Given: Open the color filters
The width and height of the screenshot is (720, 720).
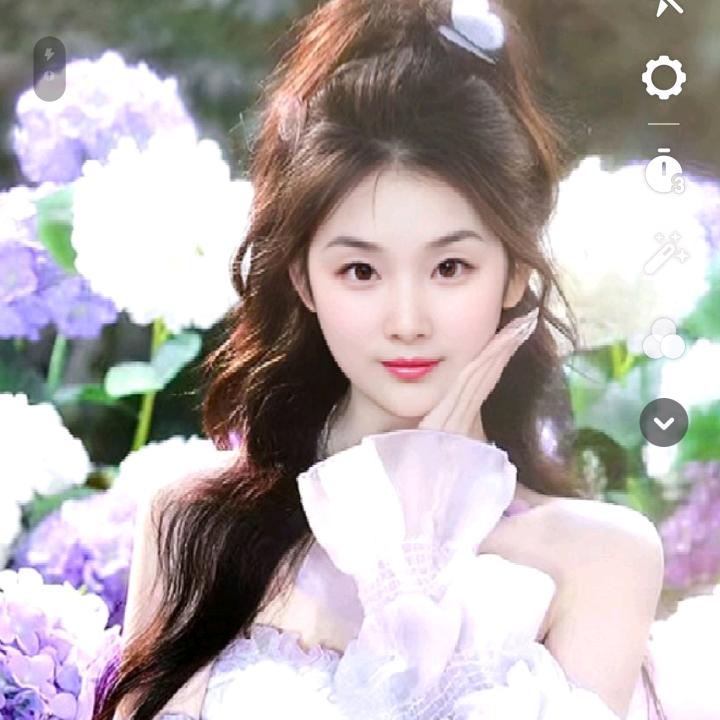Looking at the screenshot, I should click(664, 339).
